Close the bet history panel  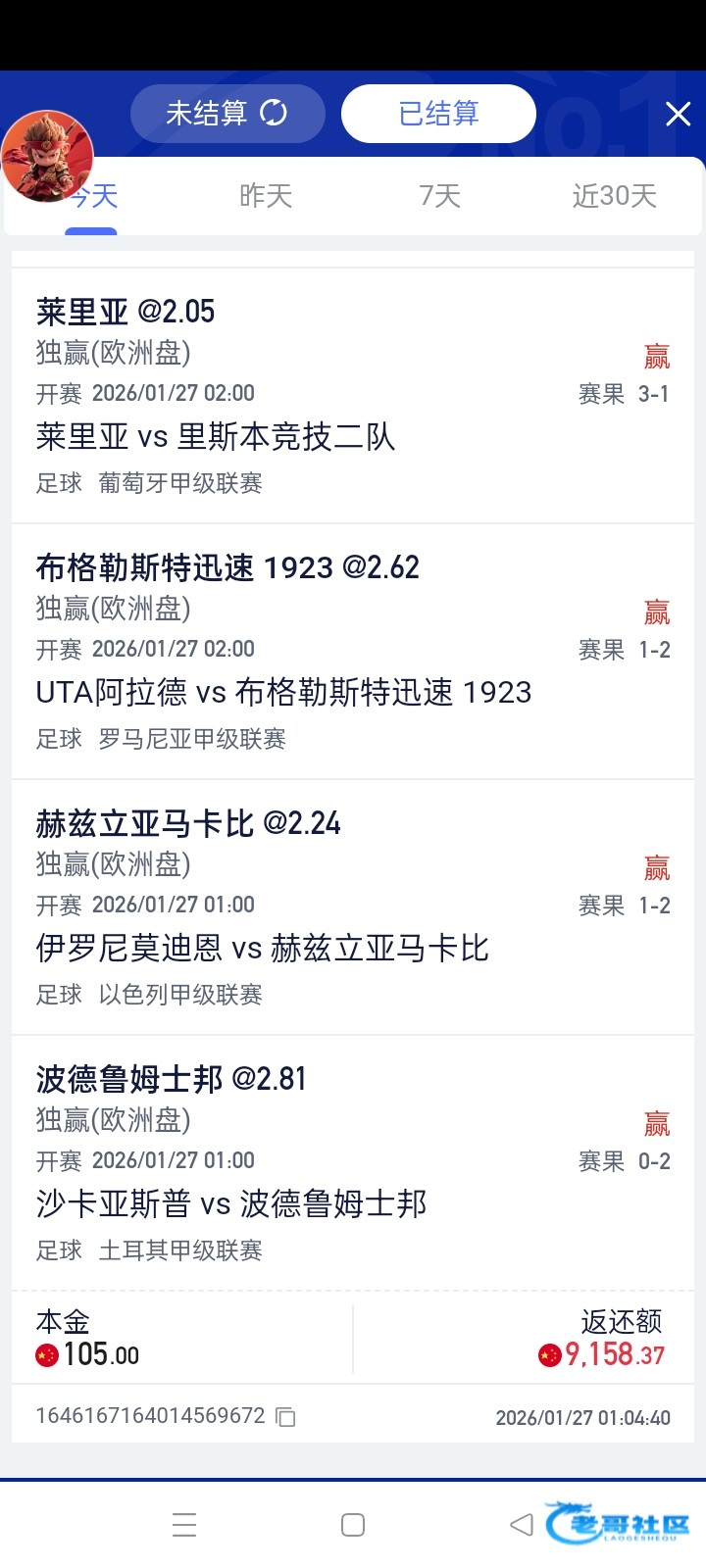(678, 115)
